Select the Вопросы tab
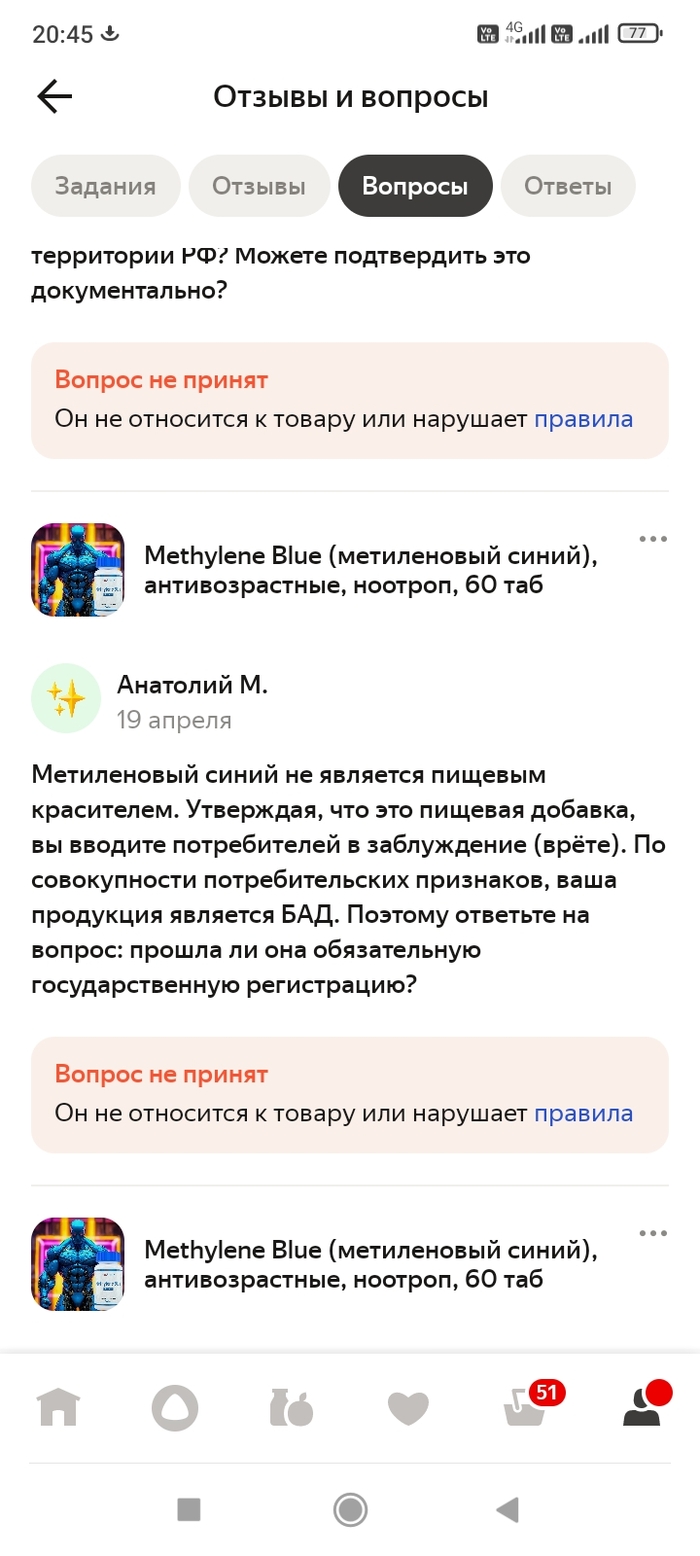The height and width of the screenshot is (1556, 700). (x=415, y=186)
